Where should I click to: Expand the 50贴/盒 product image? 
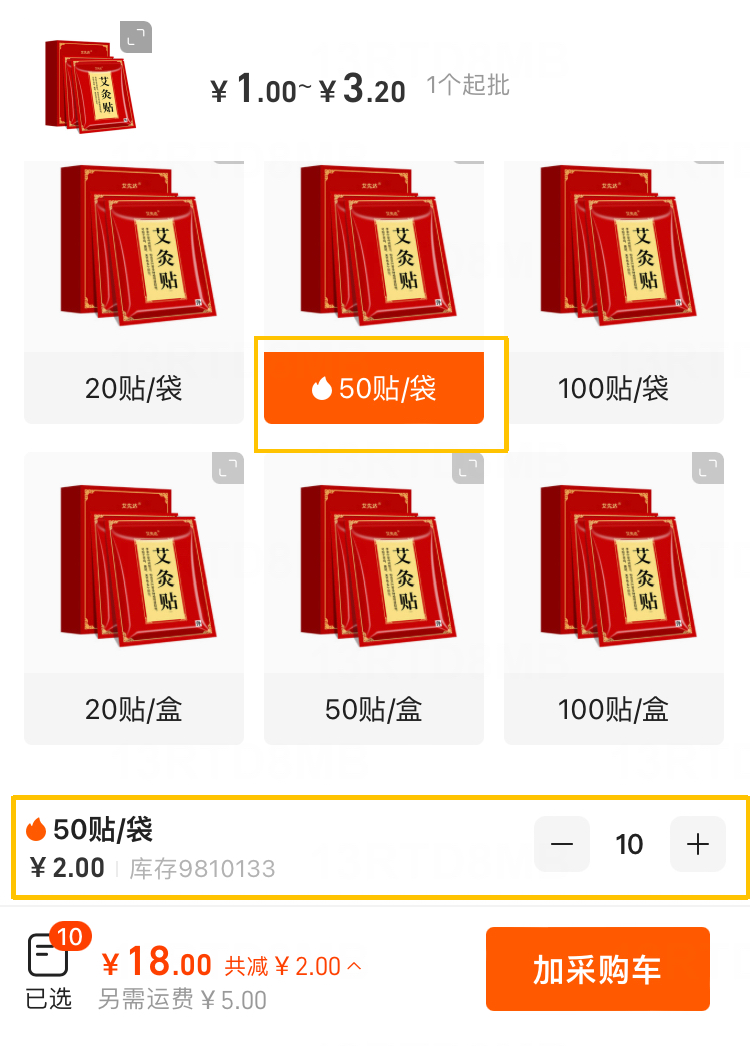pos(467,468)
